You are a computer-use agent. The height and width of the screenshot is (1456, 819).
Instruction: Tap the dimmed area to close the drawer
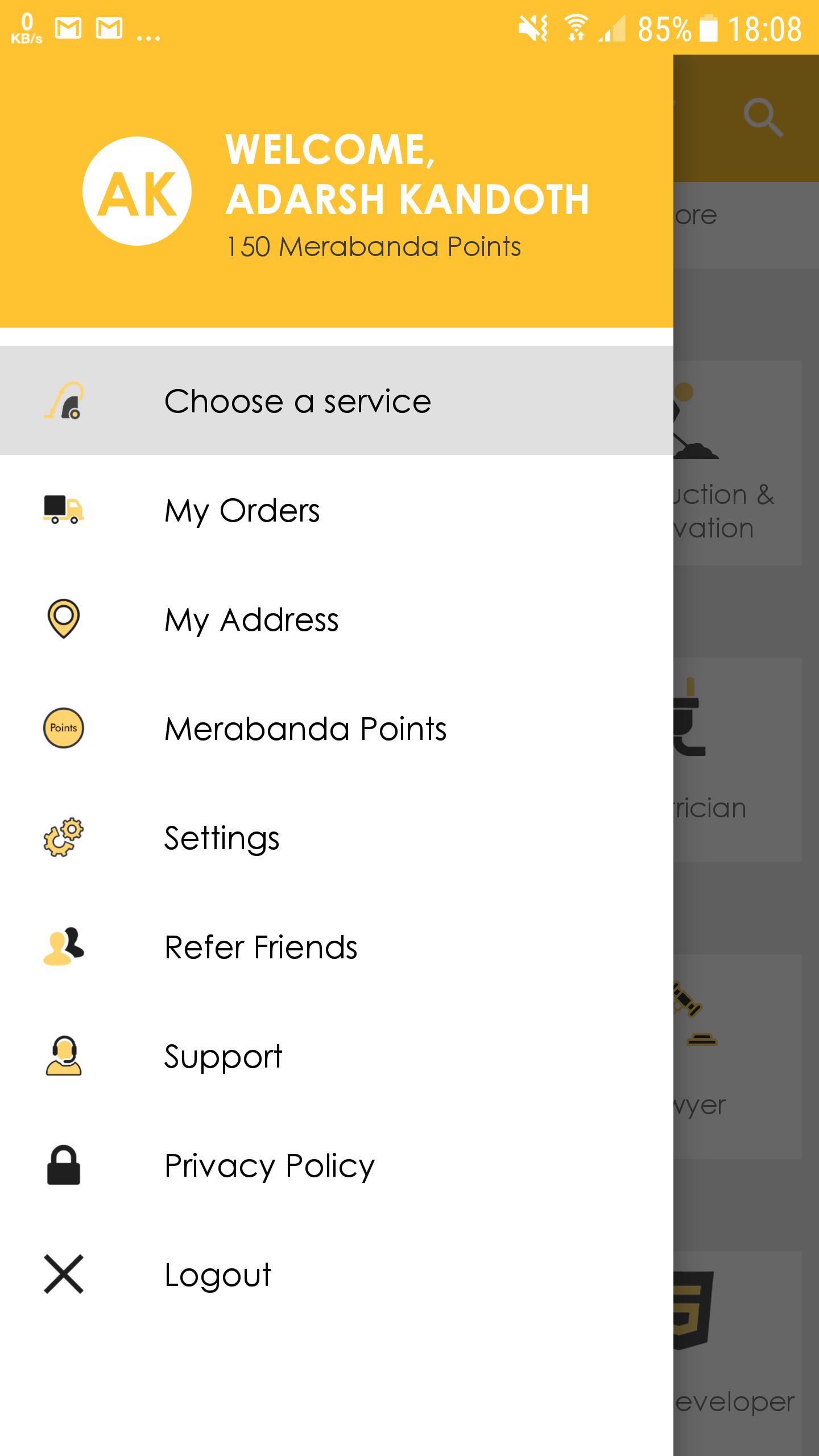point(745,739)
